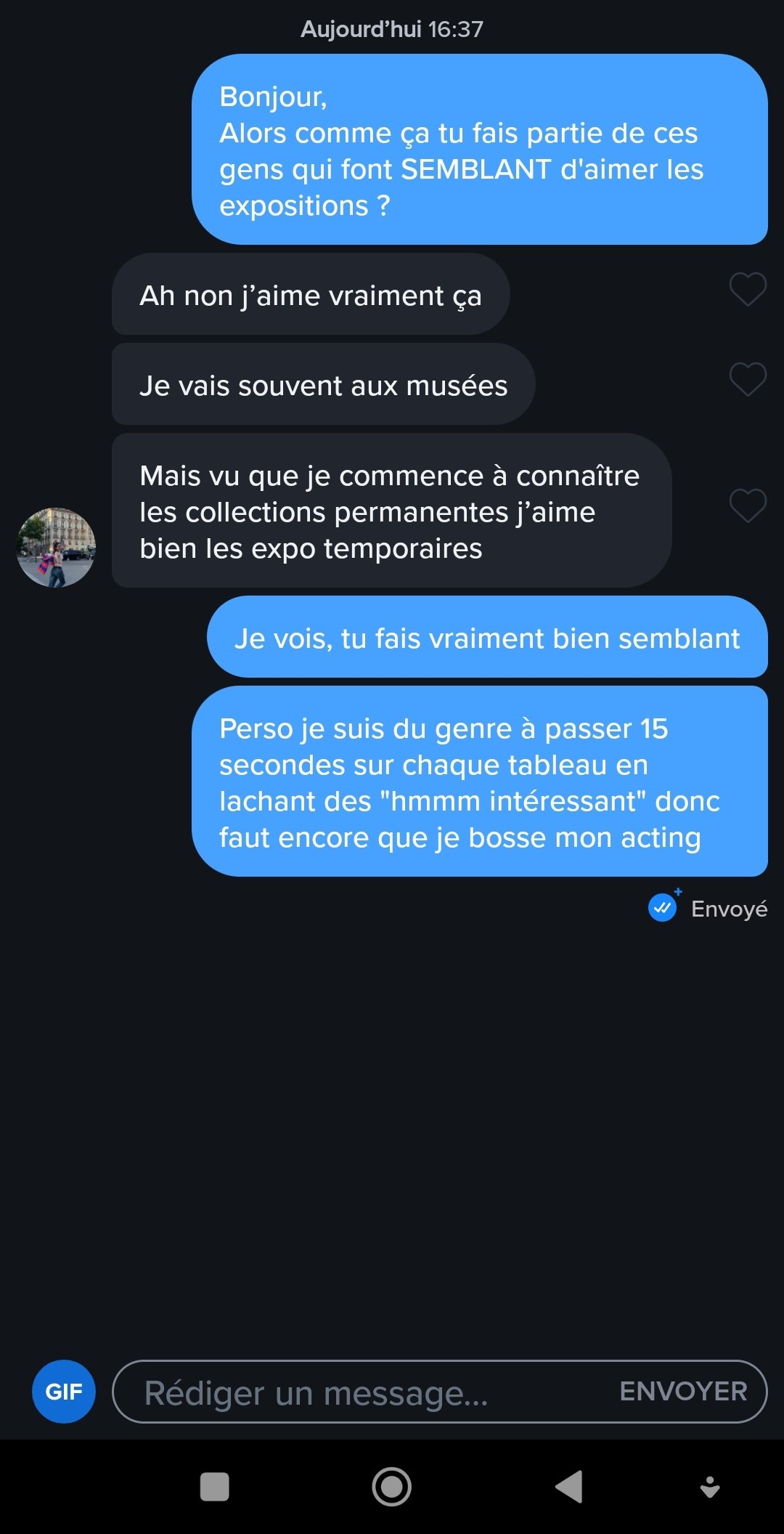The height and width of the screenshot is (1534, 784).
Task: Tap the blue read receipt checkmark
Action: (663, 907)
